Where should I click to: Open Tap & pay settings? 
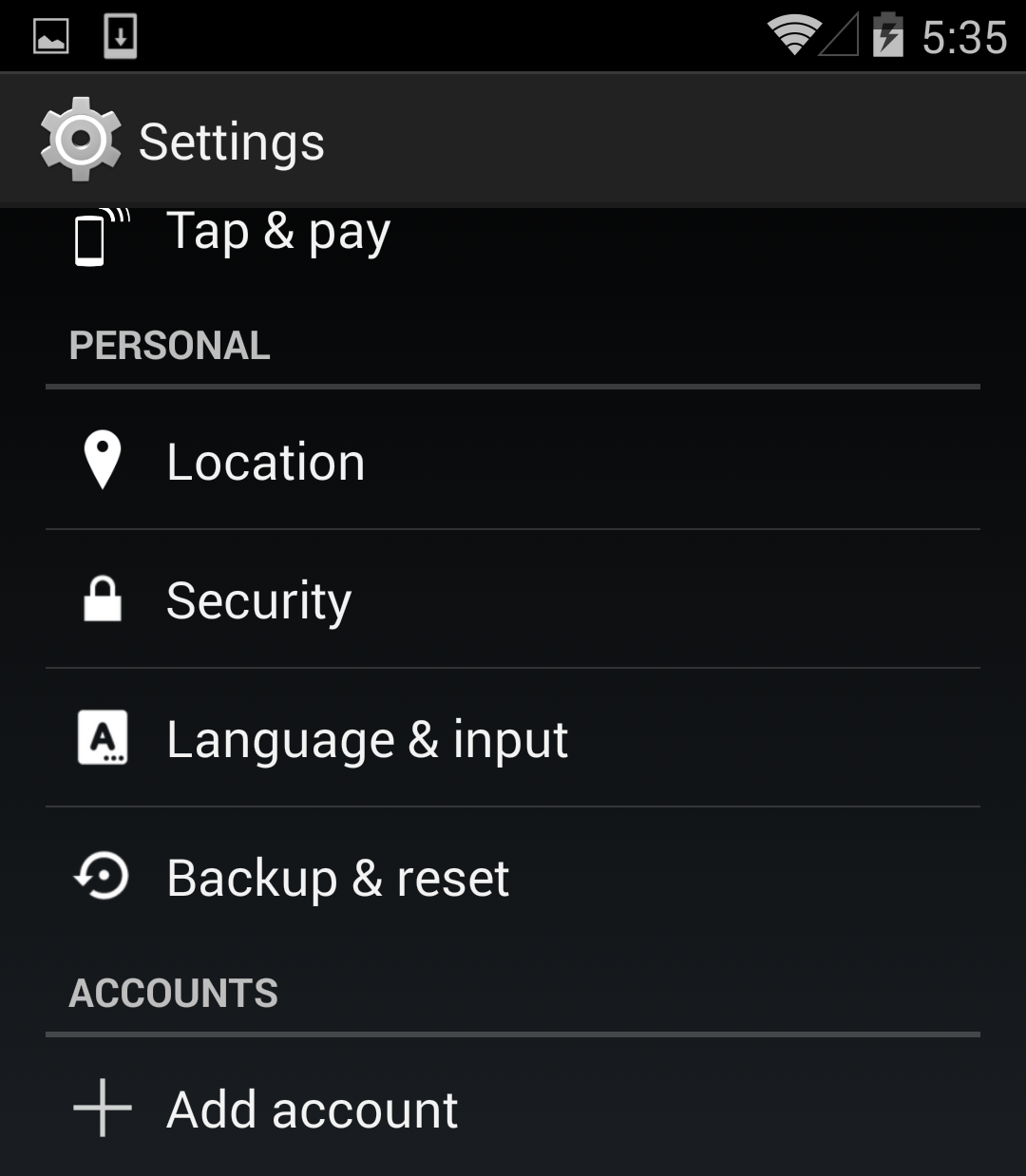(277, 234)
